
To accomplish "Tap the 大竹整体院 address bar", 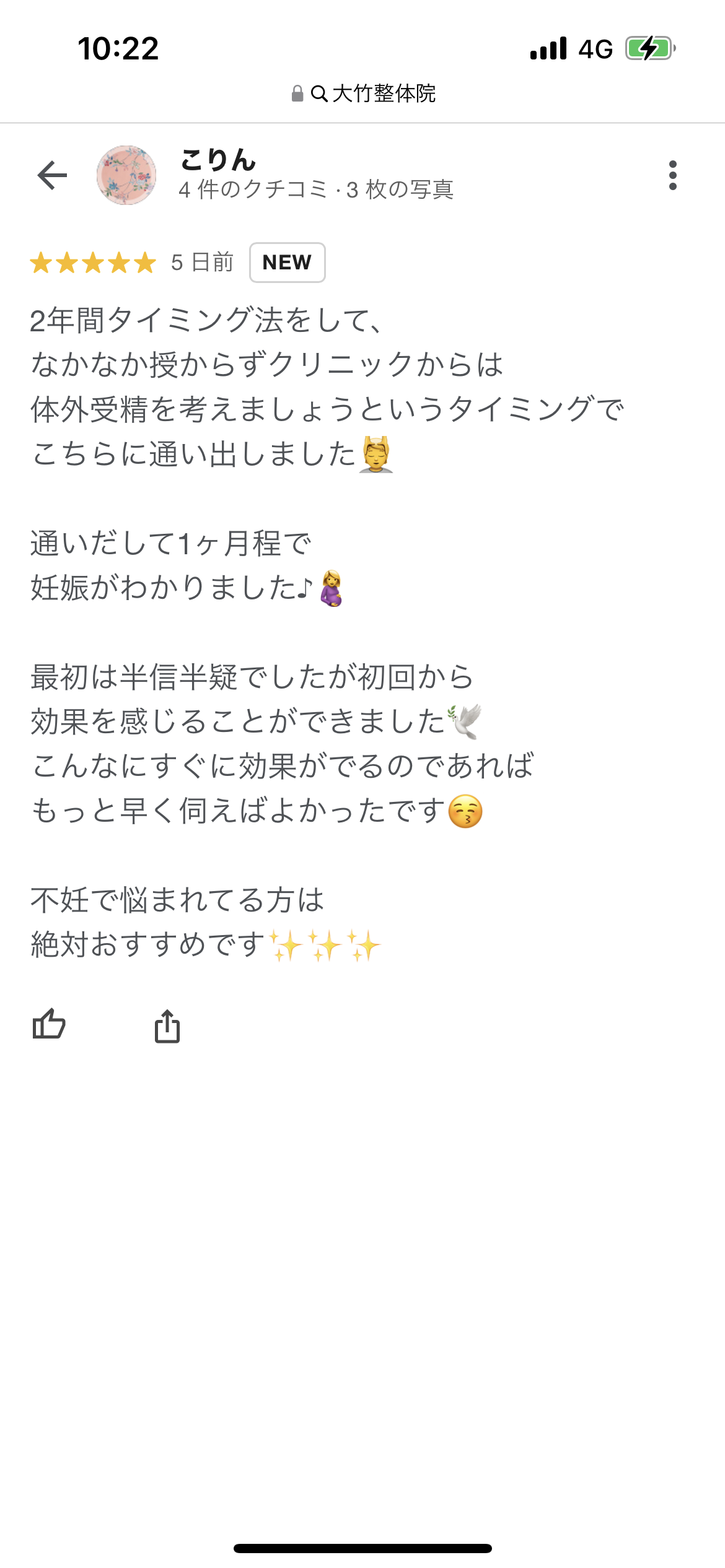I will (363, 94).
